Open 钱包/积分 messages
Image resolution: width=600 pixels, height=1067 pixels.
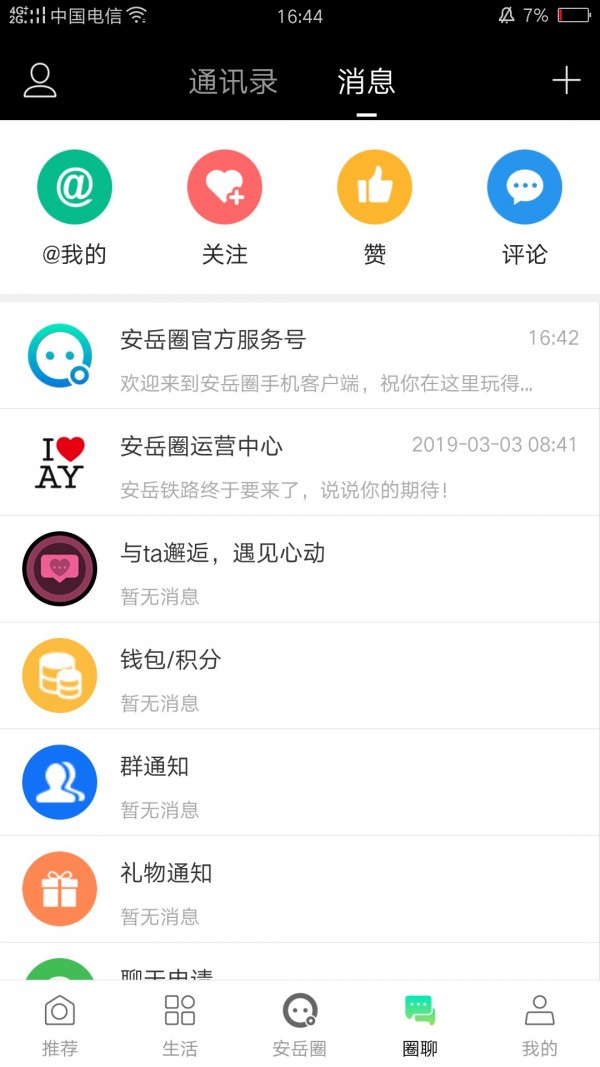(300, 676)
